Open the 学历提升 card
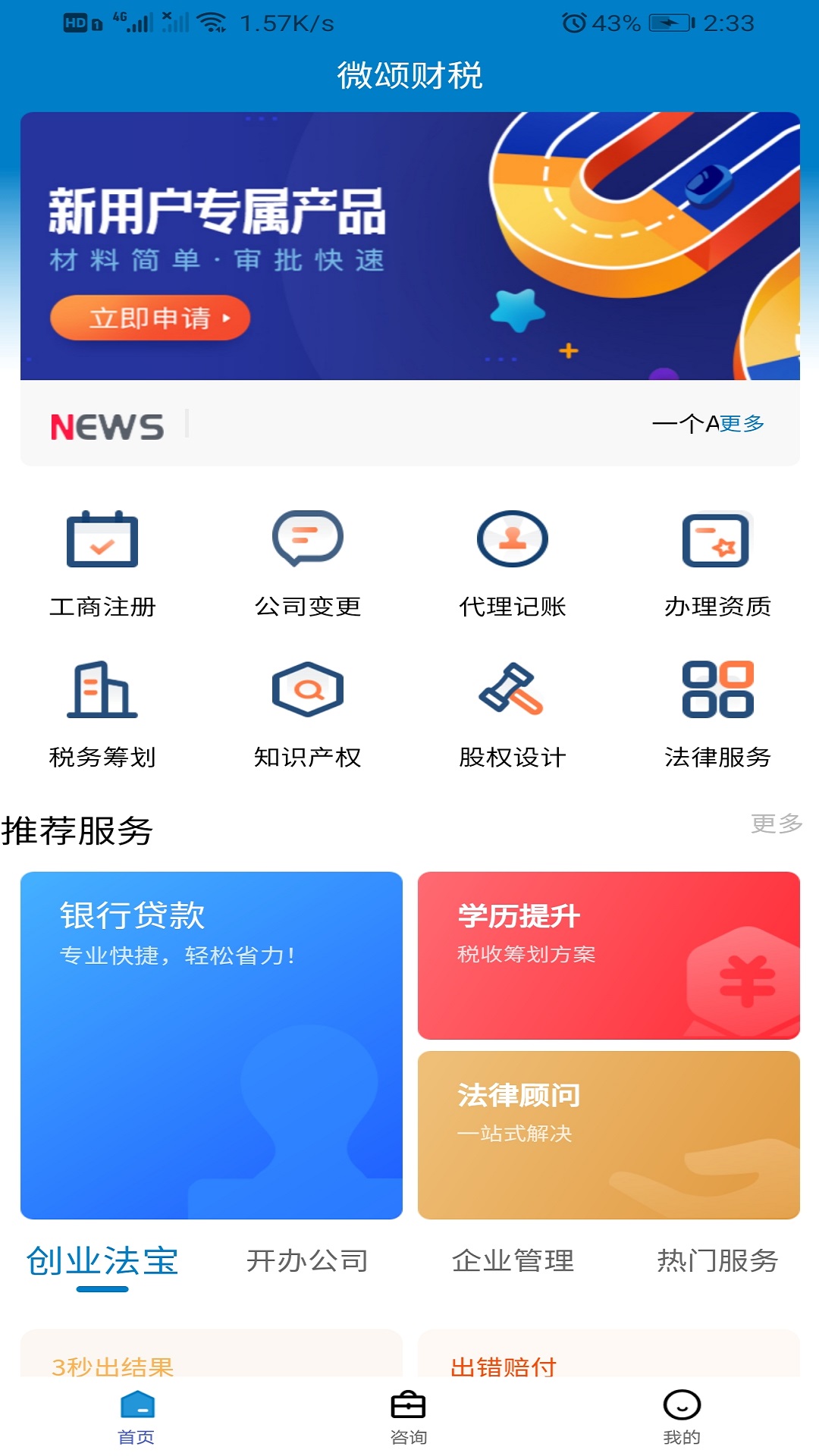The height and width of the screenshot is (1456, 819). click(x=608, y=955)
